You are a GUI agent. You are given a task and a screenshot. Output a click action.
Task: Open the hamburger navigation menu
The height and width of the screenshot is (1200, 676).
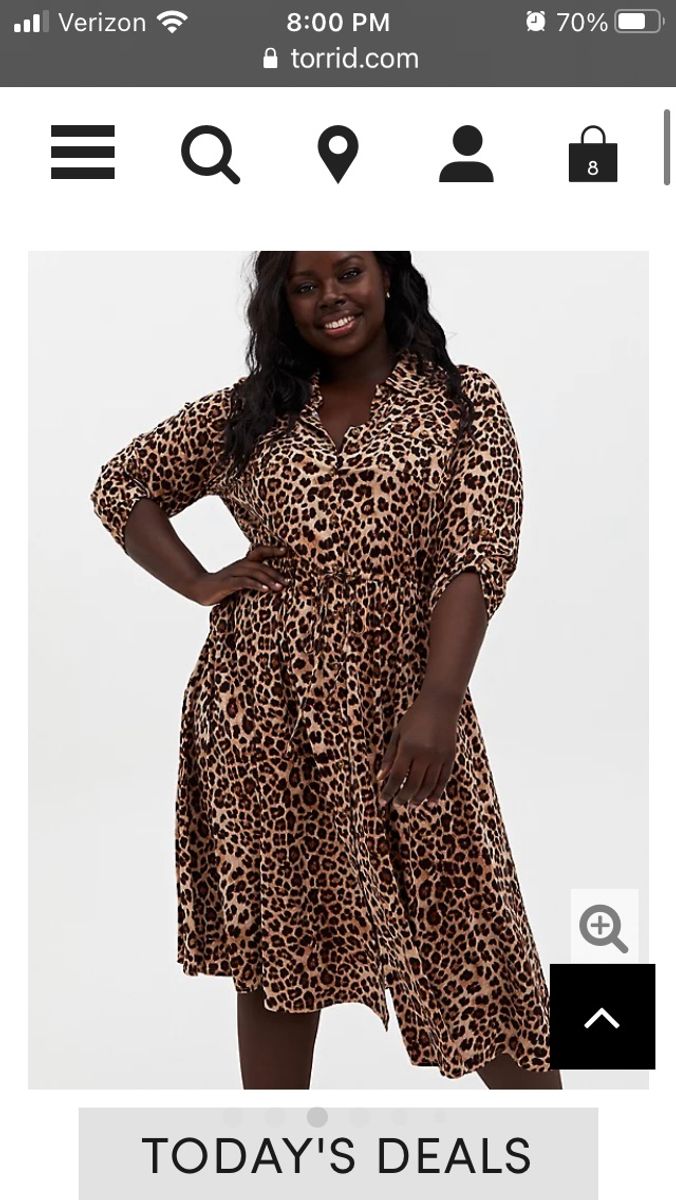tap(83, 152)
